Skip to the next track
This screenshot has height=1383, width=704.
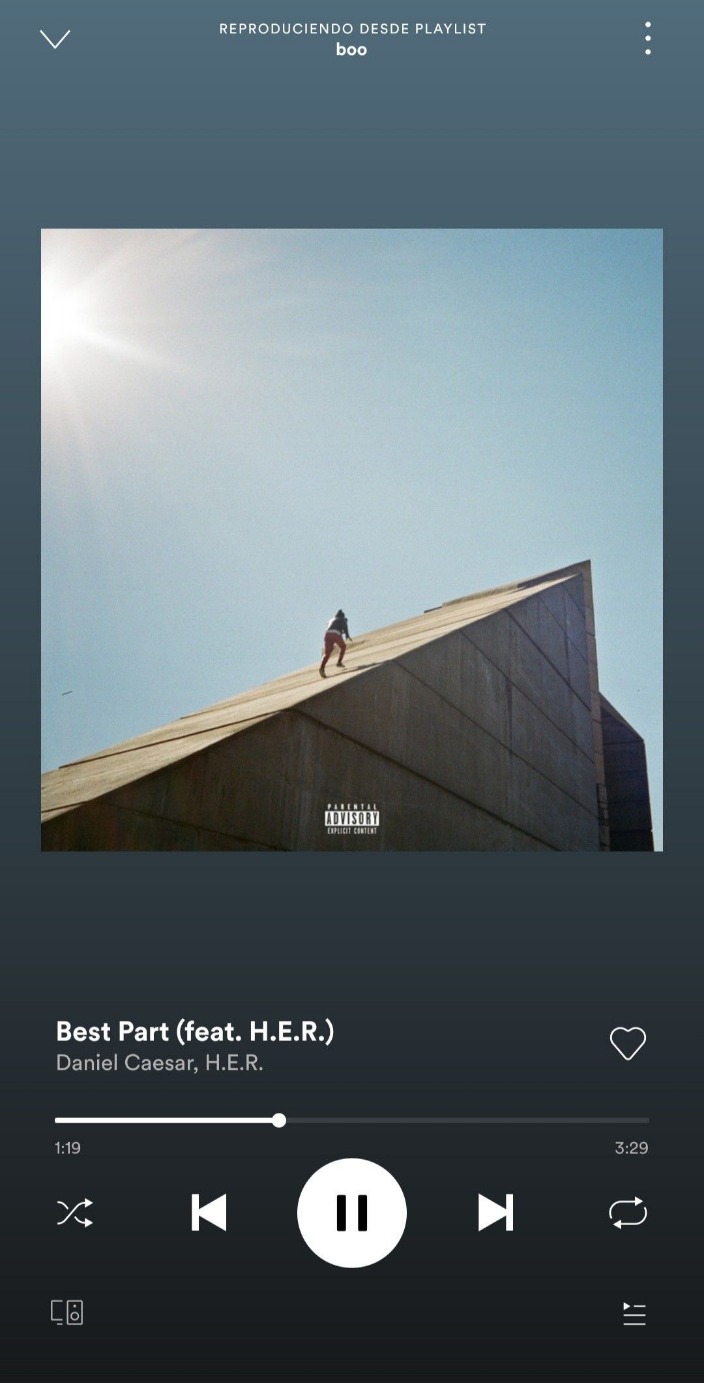click(x=495, y=1213)
